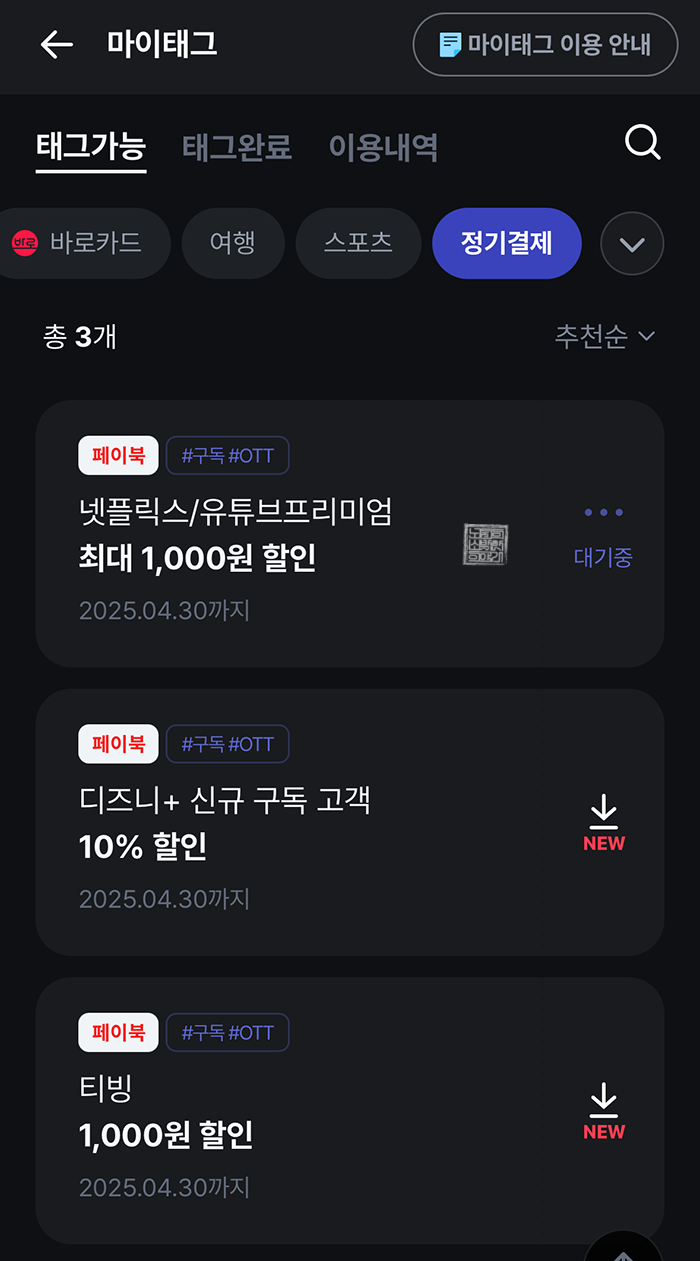Screen dimensions: 700x1261
Task: Download the 티빙 1,000원 할인 tag
Action: click(x=603, y=1111)
